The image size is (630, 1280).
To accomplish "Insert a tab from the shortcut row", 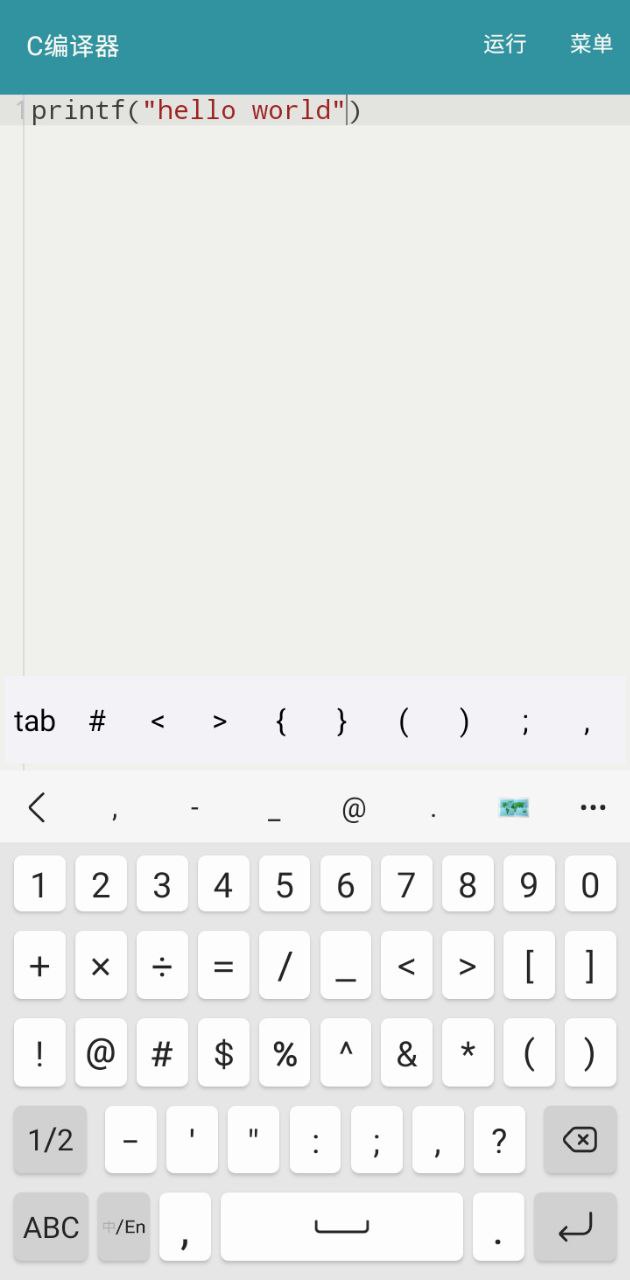I will click(x=35, y=721).
